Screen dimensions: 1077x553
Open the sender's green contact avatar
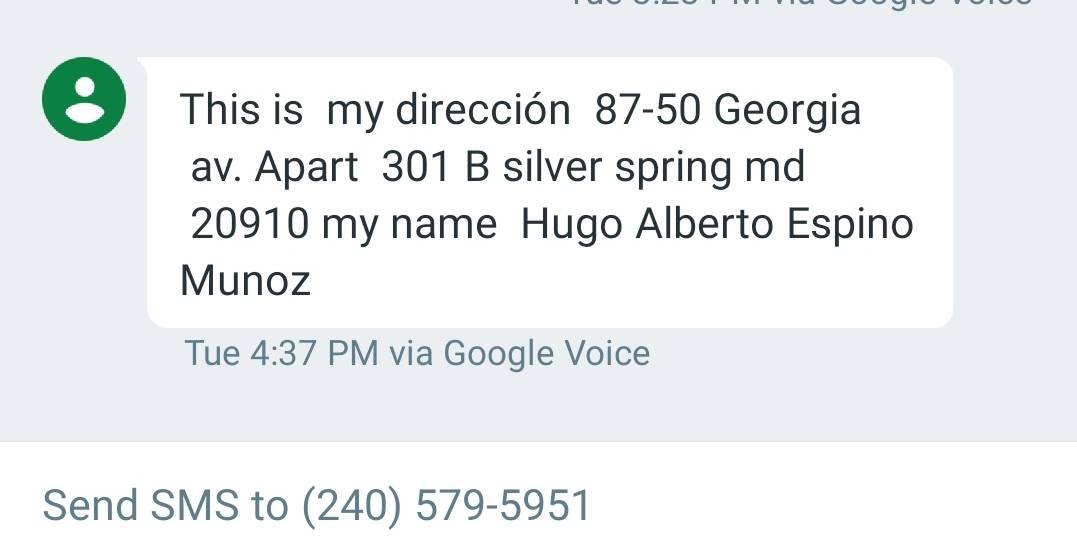point(84,99)
